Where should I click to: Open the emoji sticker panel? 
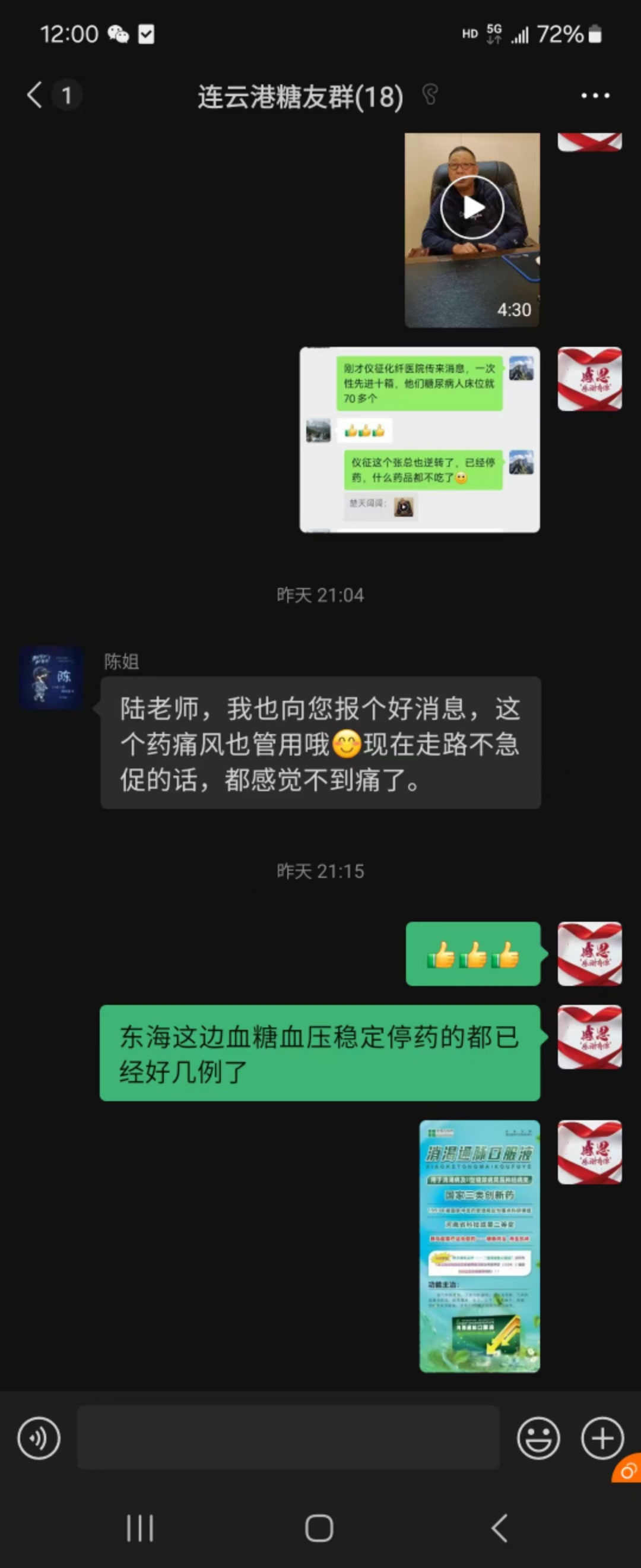click(x=538, y=1439)
